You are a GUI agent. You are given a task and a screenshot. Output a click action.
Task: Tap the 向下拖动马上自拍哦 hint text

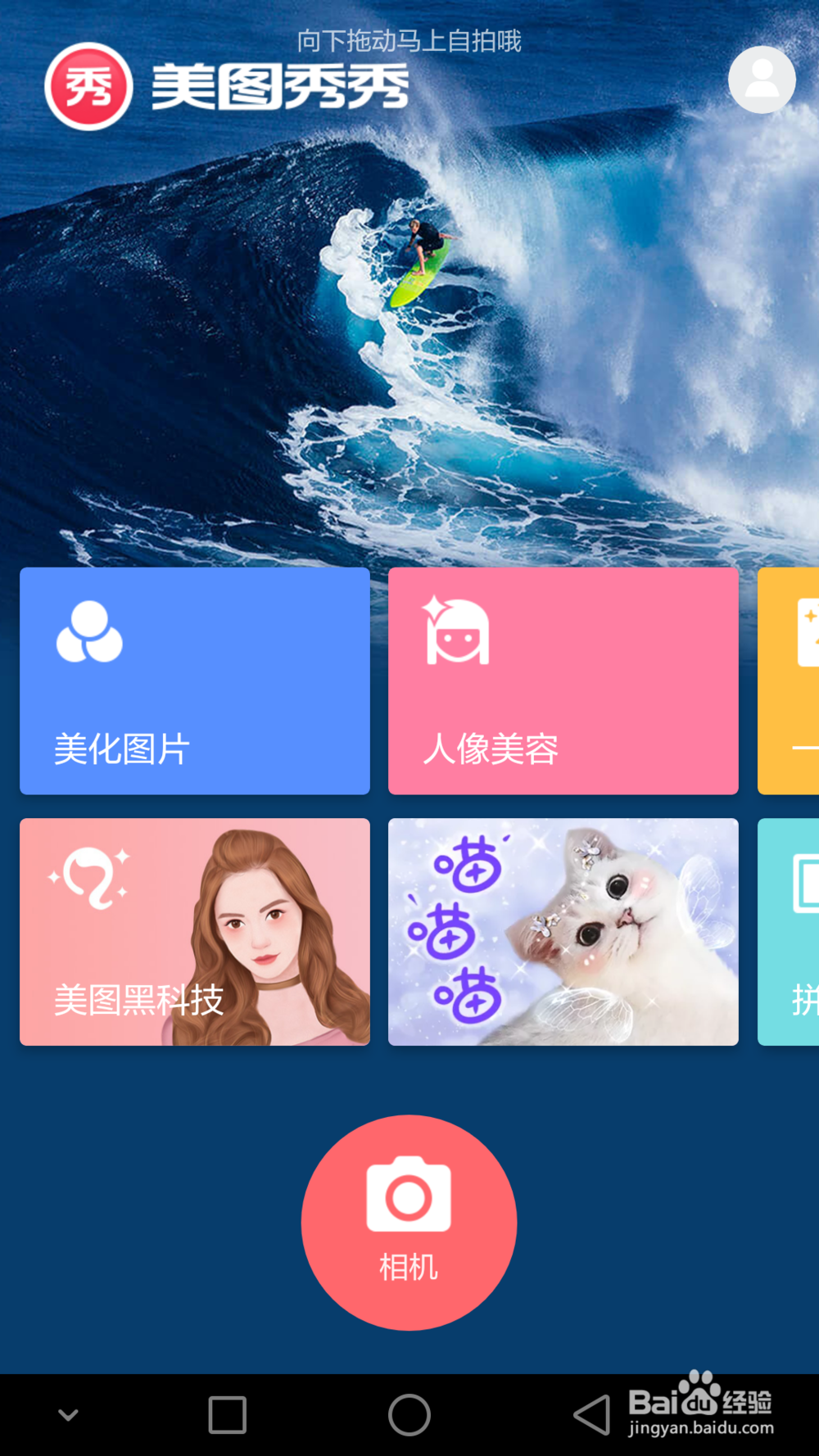pyautogui.click(x=409, y=39)
